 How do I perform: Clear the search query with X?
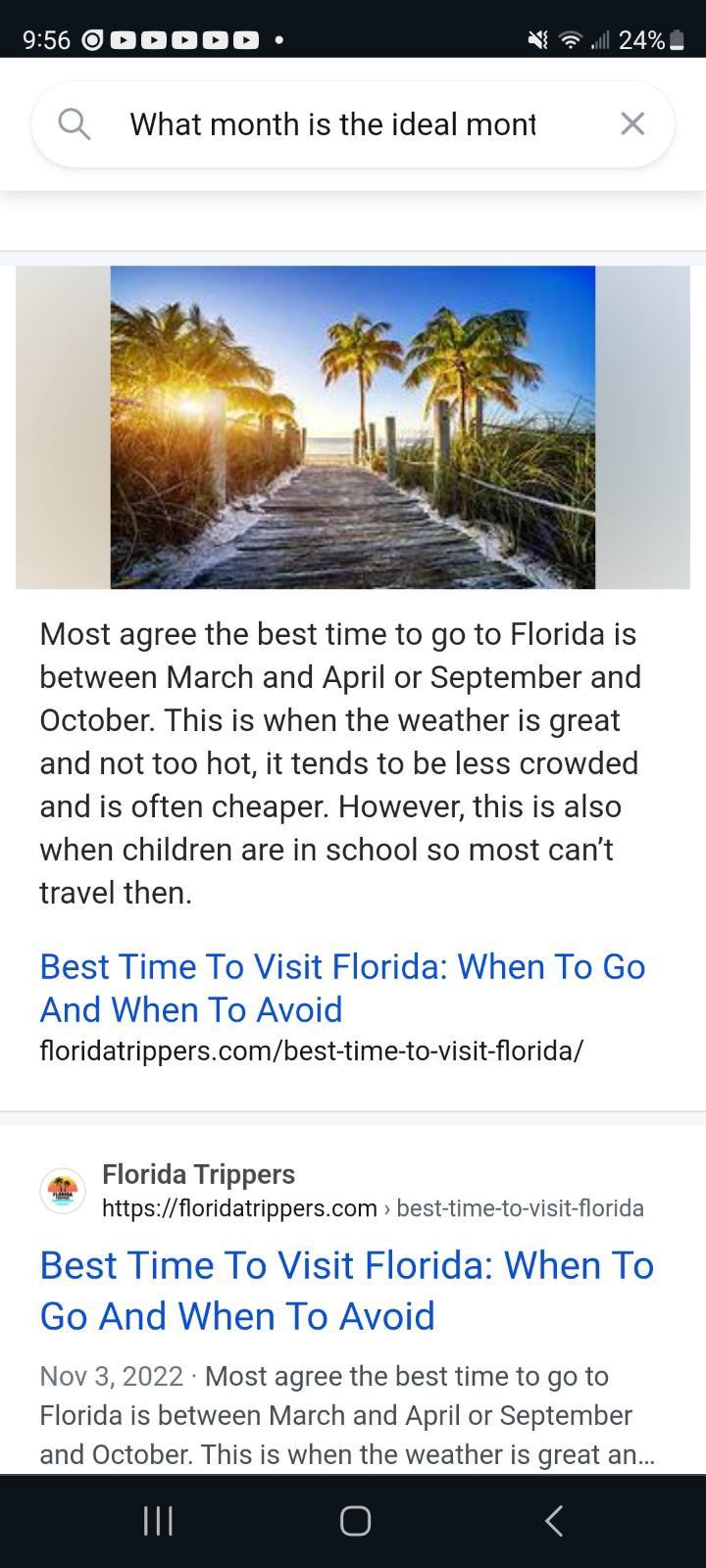click(x=632, y=123)
